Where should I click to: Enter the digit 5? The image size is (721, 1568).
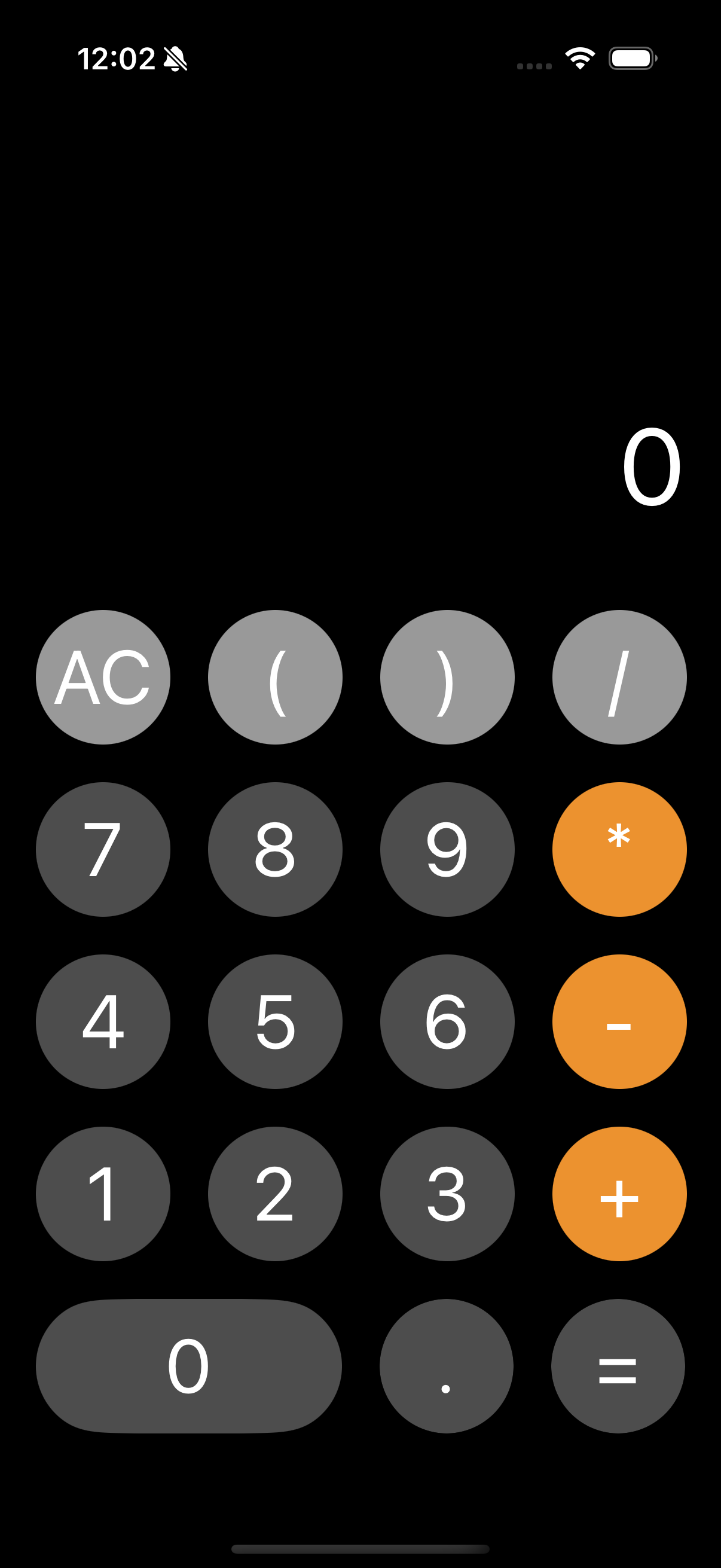275,1021
